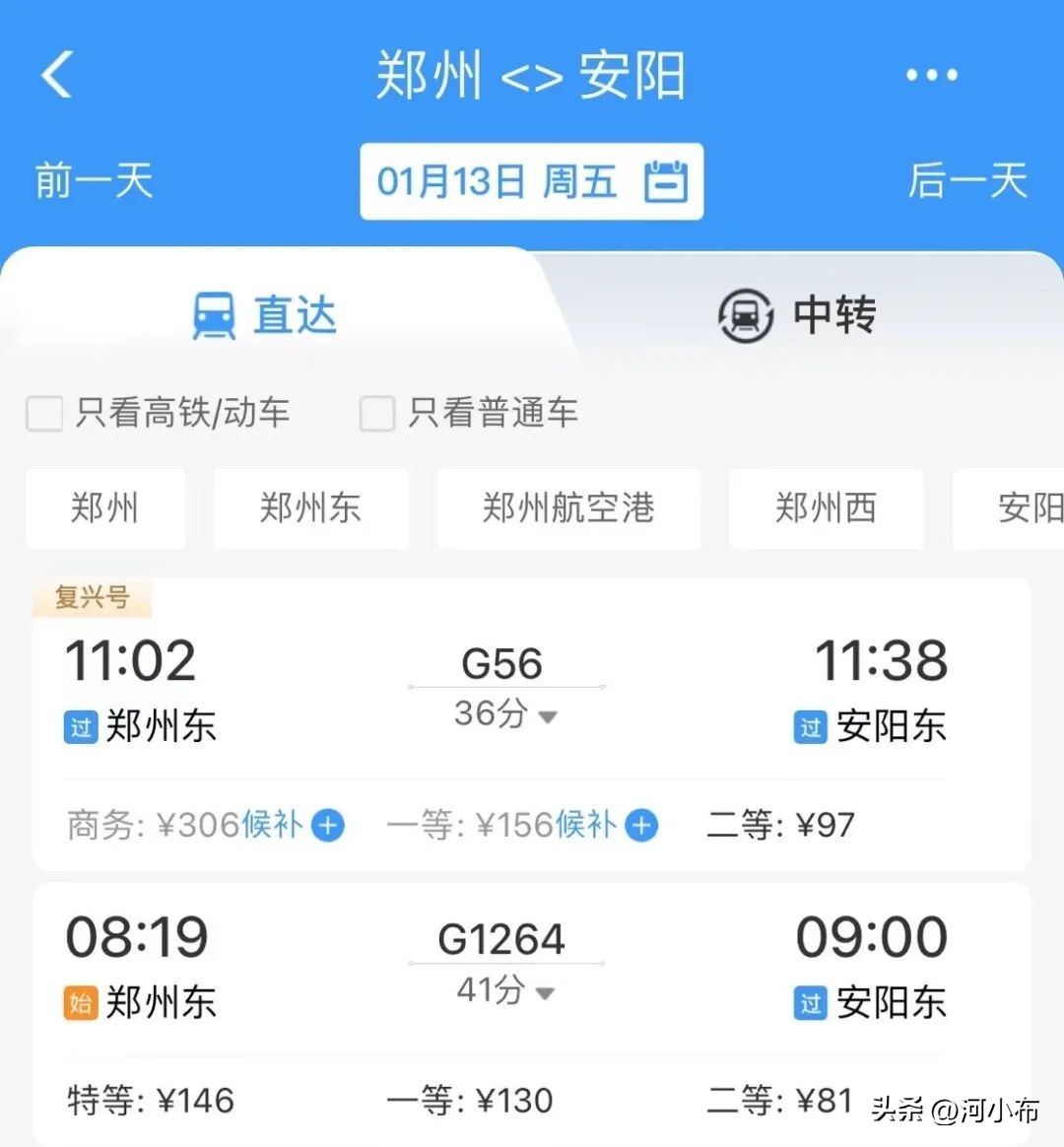The image size is (1064, 1147).
Task: Enable the 只看普通车 checkbox
Action: [376, 413]
